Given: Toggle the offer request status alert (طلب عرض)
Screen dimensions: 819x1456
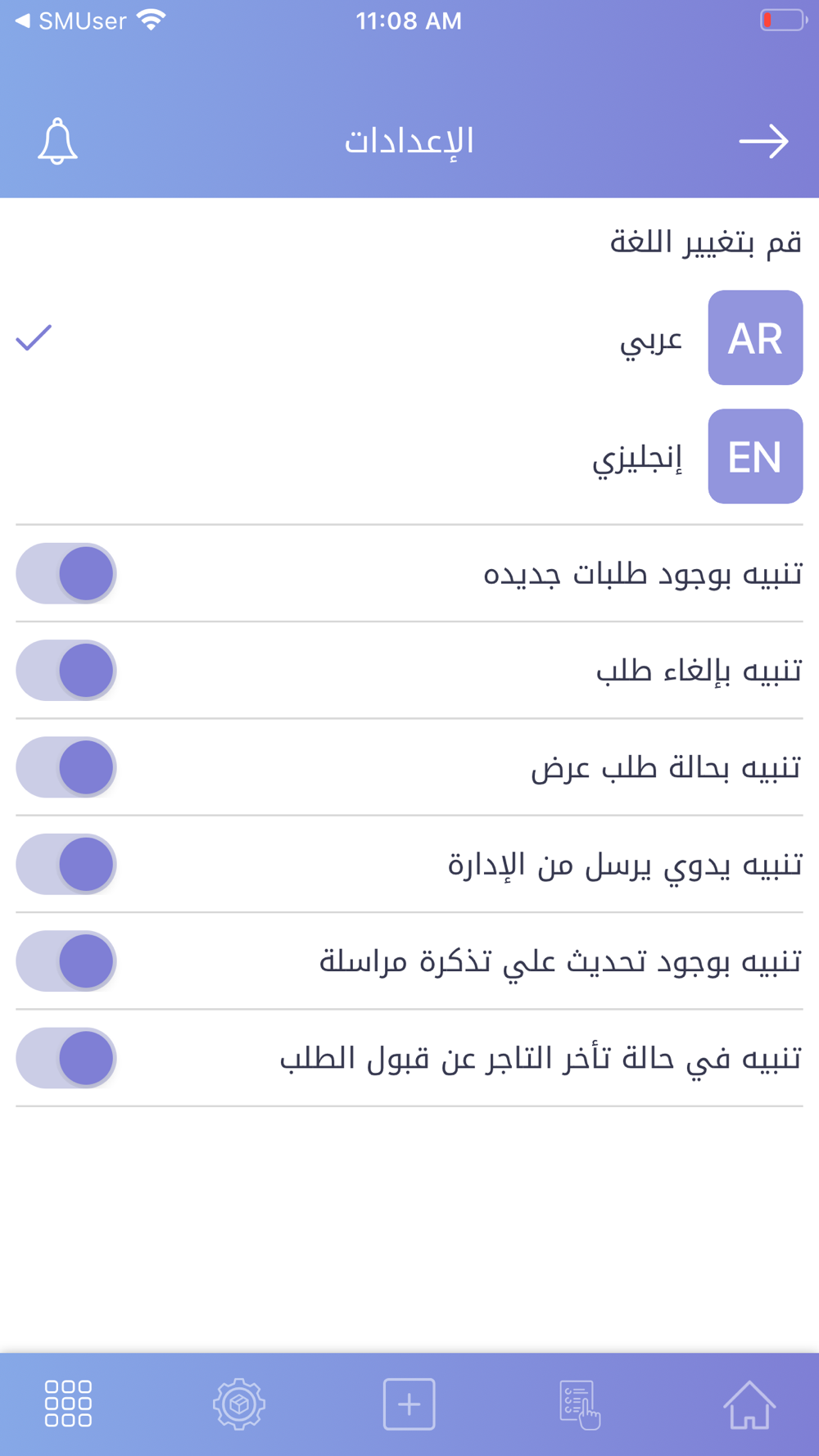Looking at the screenshot, I should pos(66,767).
